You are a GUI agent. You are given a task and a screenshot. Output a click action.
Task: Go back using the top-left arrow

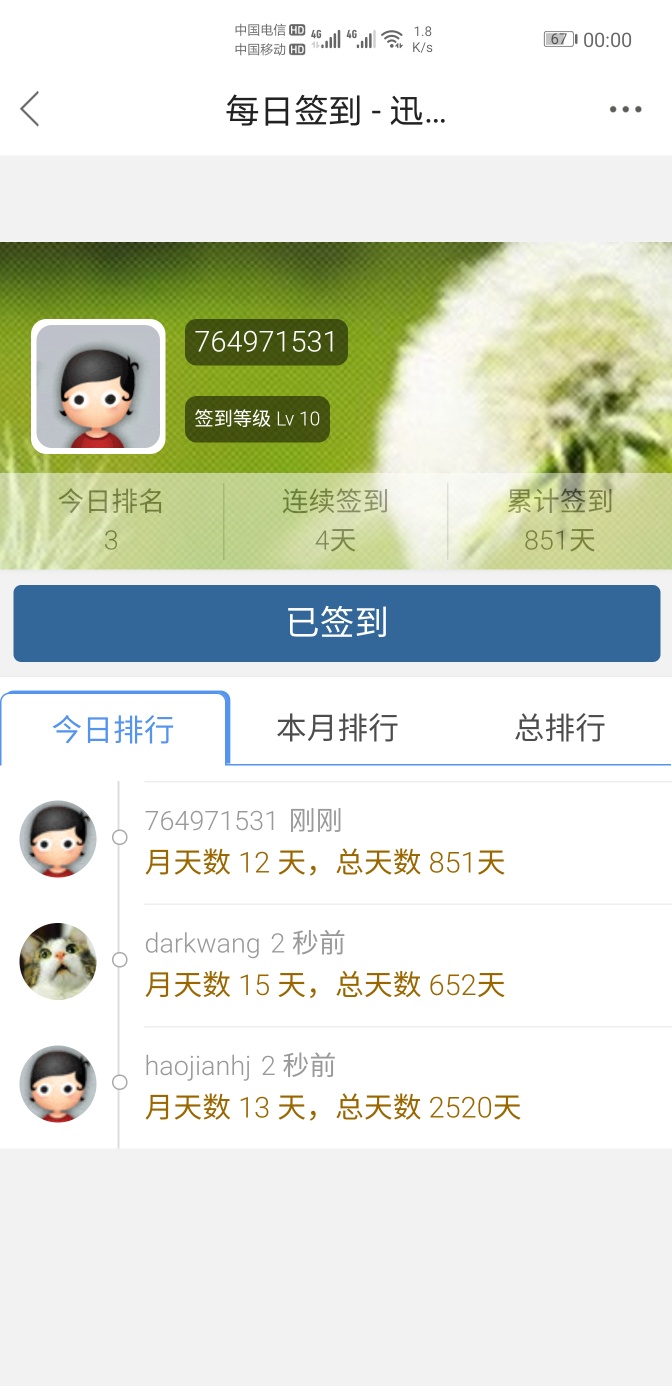tap(30, 109)
